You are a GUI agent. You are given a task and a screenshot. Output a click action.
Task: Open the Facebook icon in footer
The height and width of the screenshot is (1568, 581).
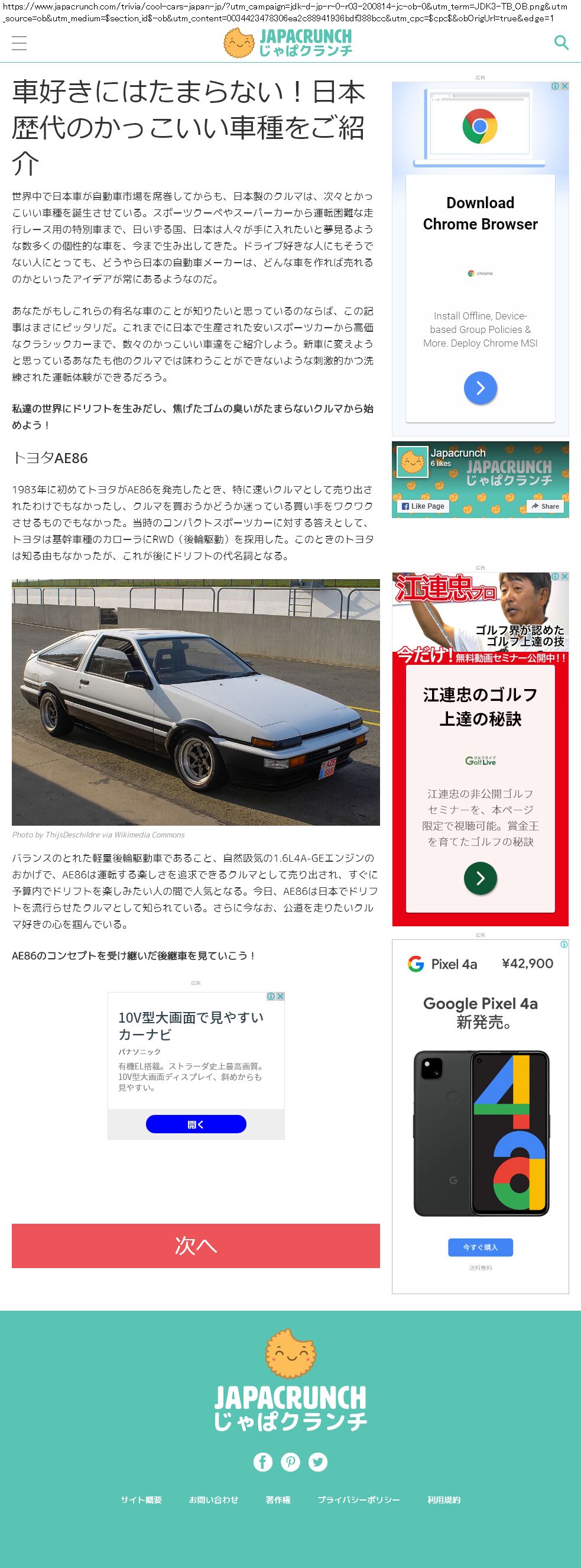click(263, 1462)
